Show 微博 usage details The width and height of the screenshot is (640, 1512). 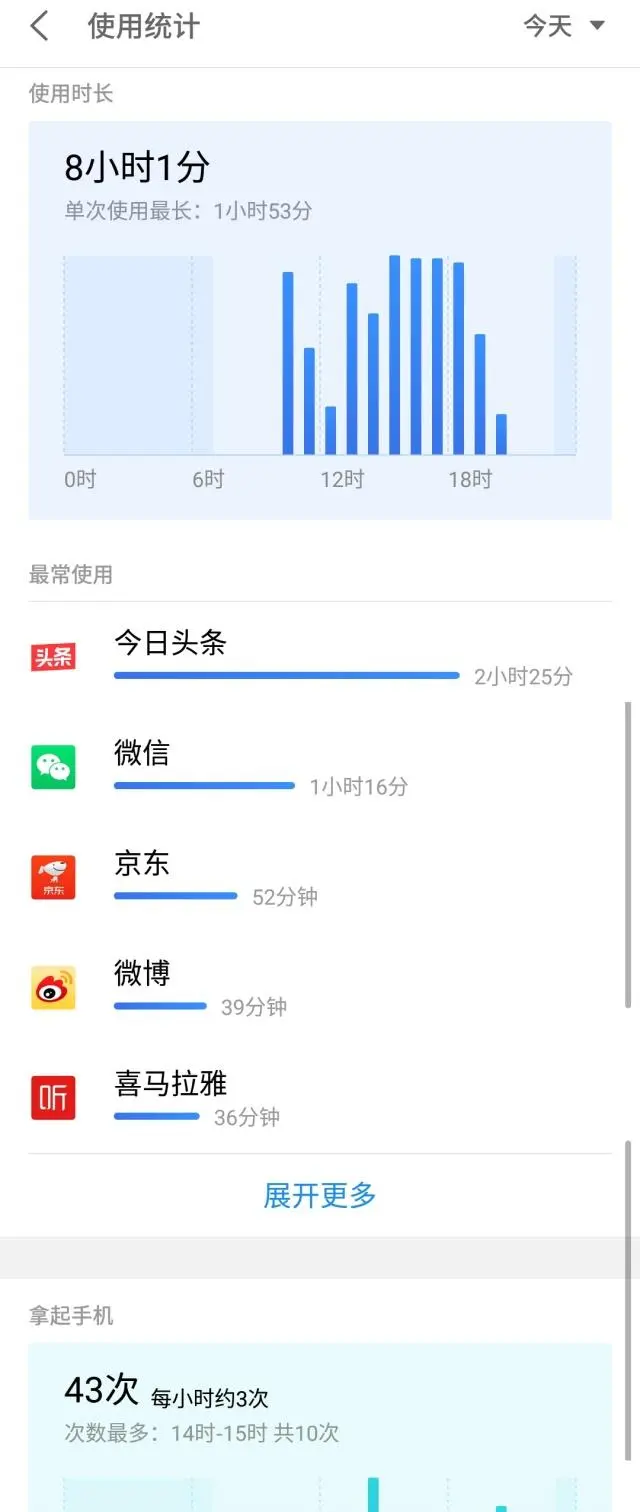(x=320, y=987)
